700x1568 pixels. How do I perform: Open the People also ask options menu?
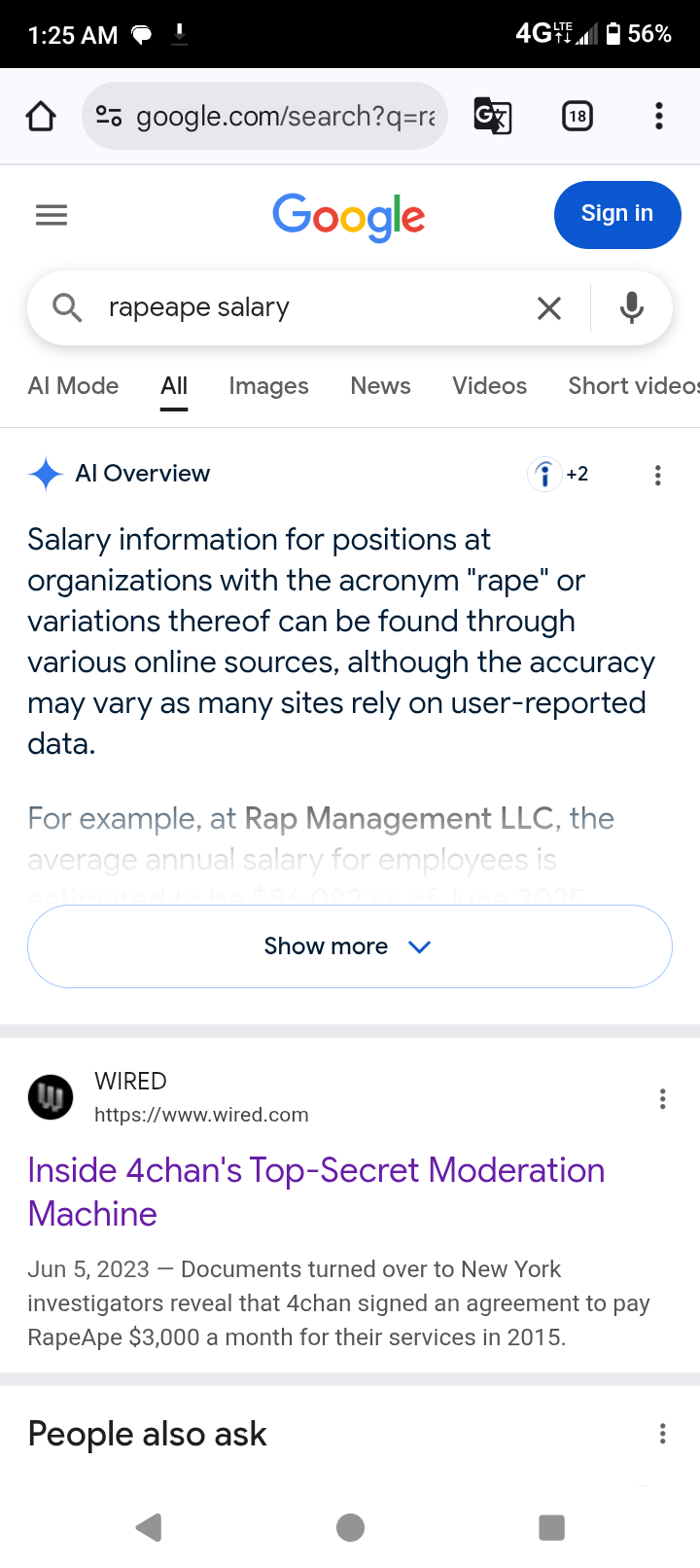pyautogui.click(x=663, y=1434)
